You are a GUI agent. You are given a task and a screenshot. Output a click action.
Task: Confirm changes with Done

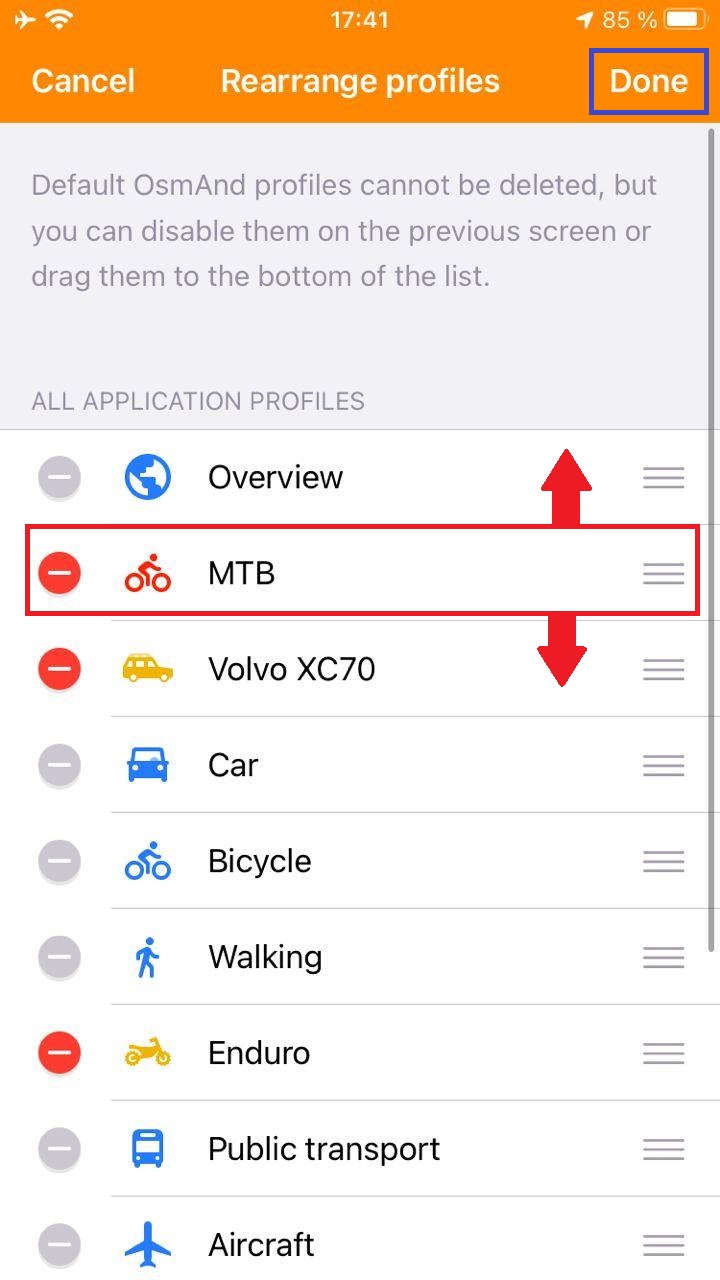point(648,81)
